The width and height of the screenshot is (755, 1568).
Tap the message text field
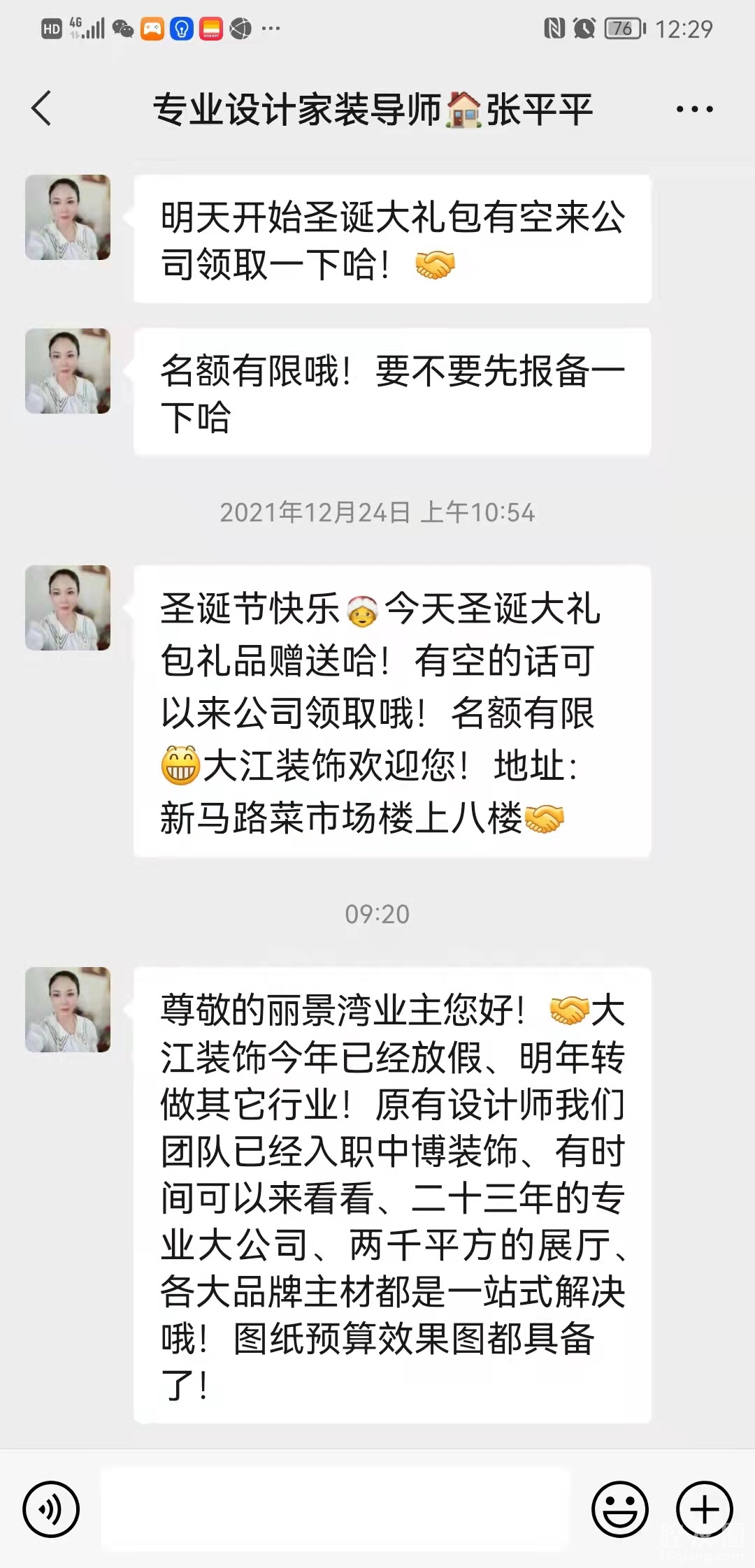point(336,1509)
